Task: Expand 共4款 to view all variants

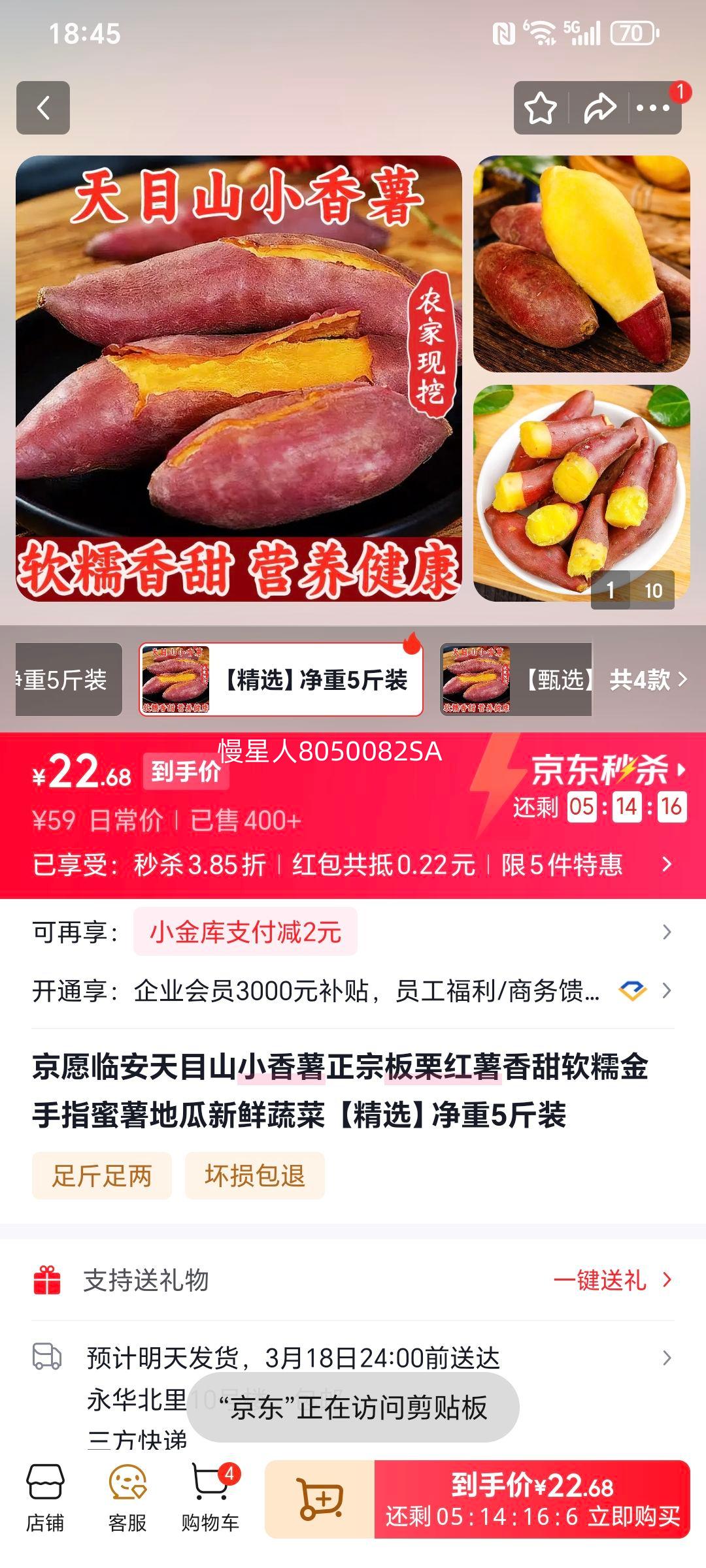Action: 647,680
